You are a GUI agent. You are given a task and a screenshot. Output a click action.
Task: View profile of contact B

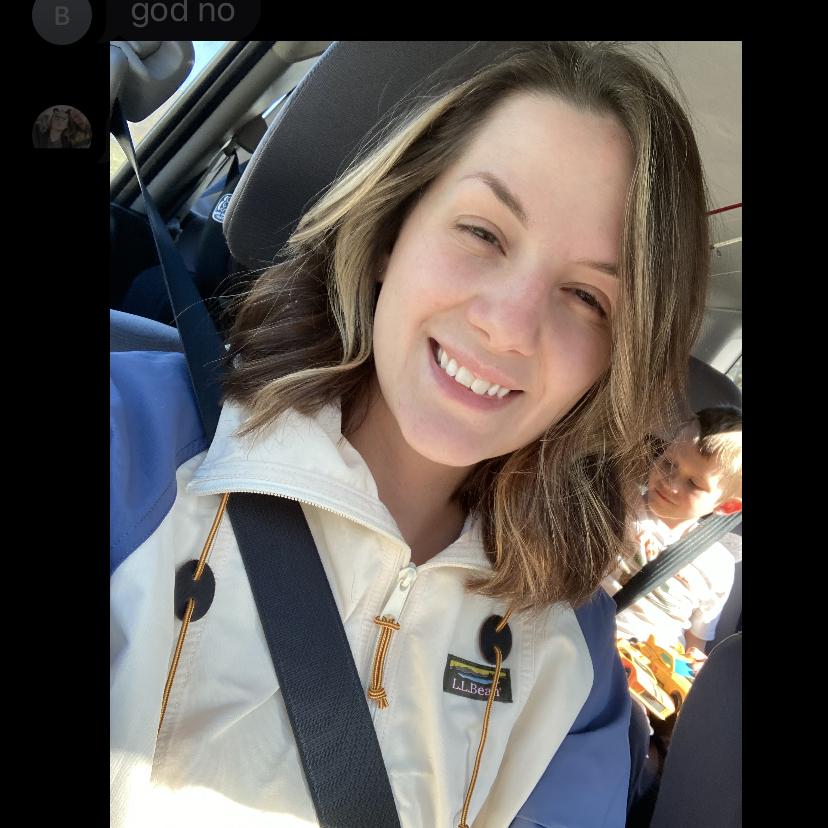pyautogui.click(x=62, y=17)
